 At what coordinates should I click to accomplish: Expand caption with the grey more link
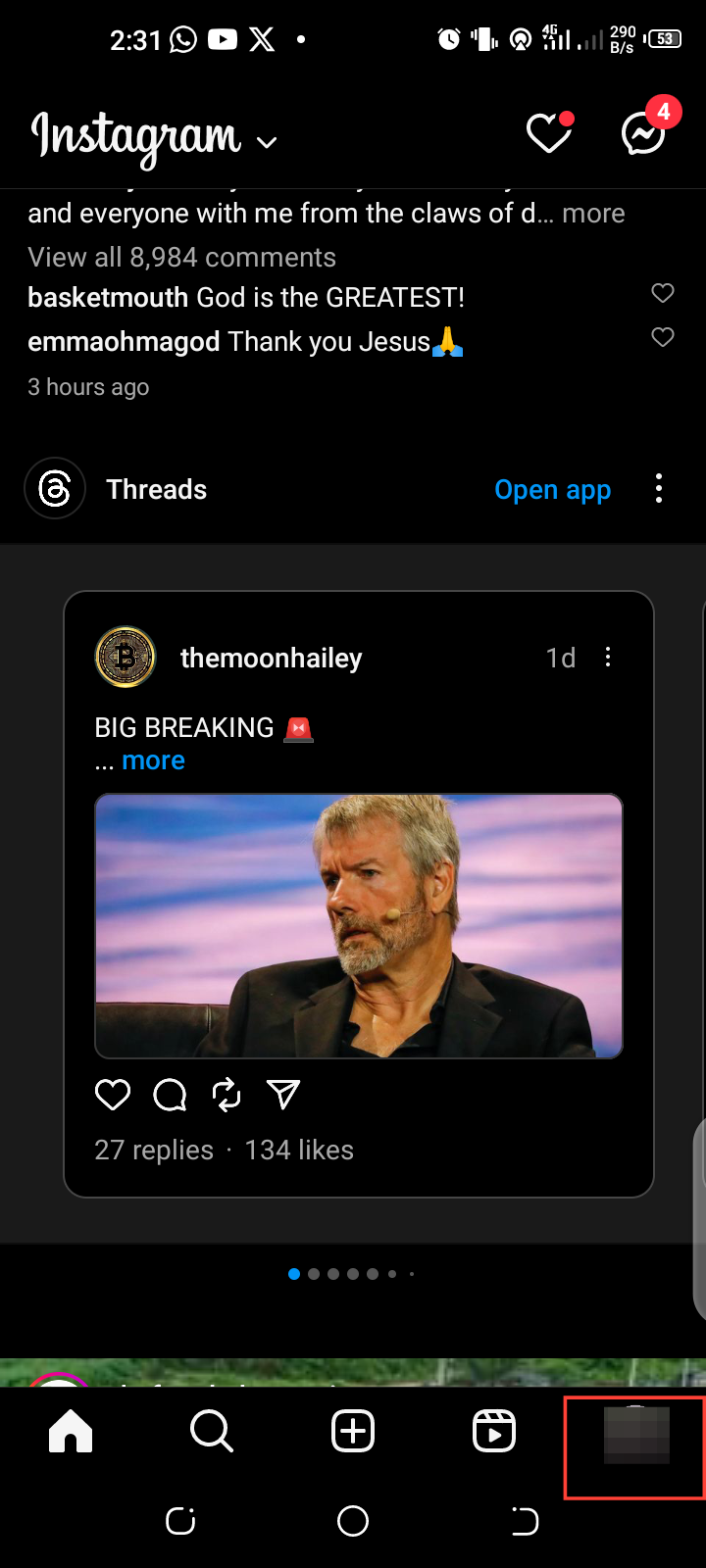click(x=593, y=214)
